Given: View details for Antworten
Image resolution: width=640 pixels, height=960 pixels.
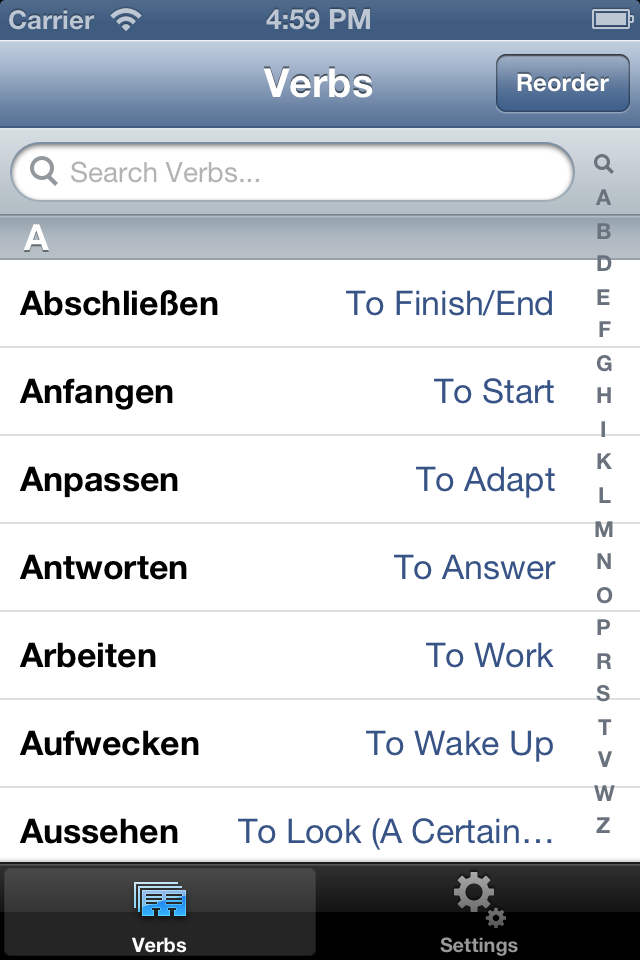Looking at the screenshot, I should [287, 568].
